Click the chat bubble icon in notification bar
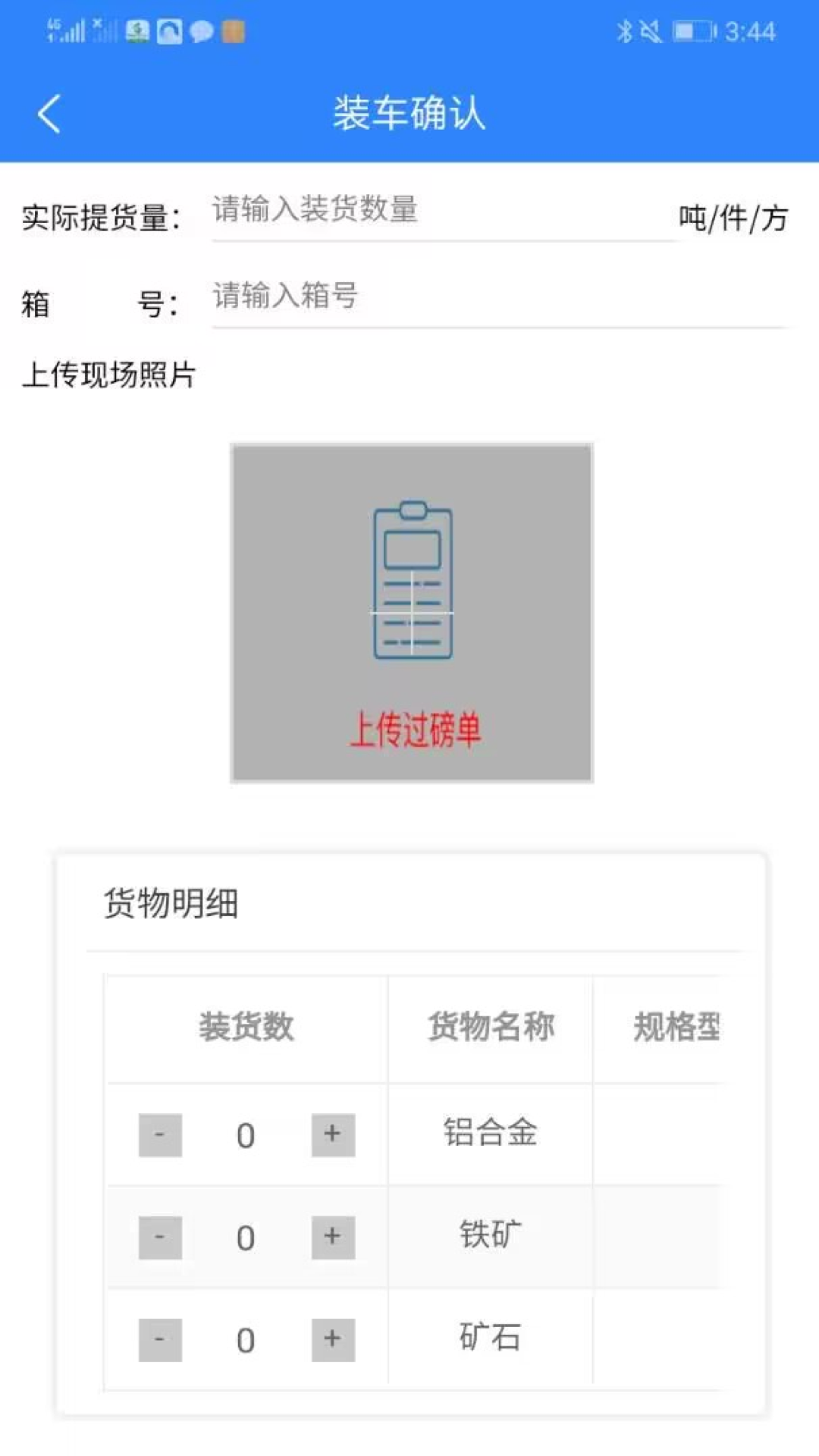The width and height of the screenshot is (819, 1456). point(200,30)
